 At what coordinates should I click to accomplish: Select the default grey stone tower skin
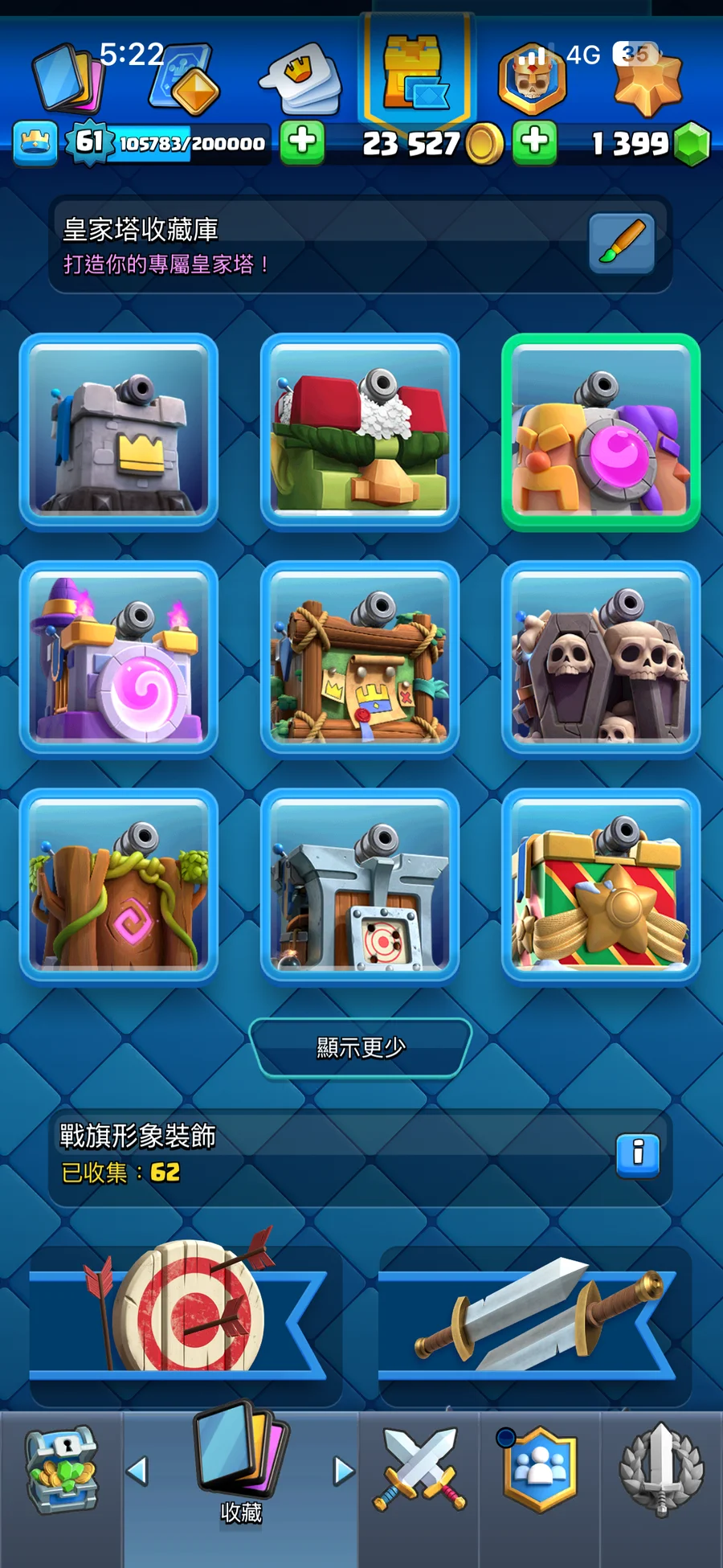[119, 432]
